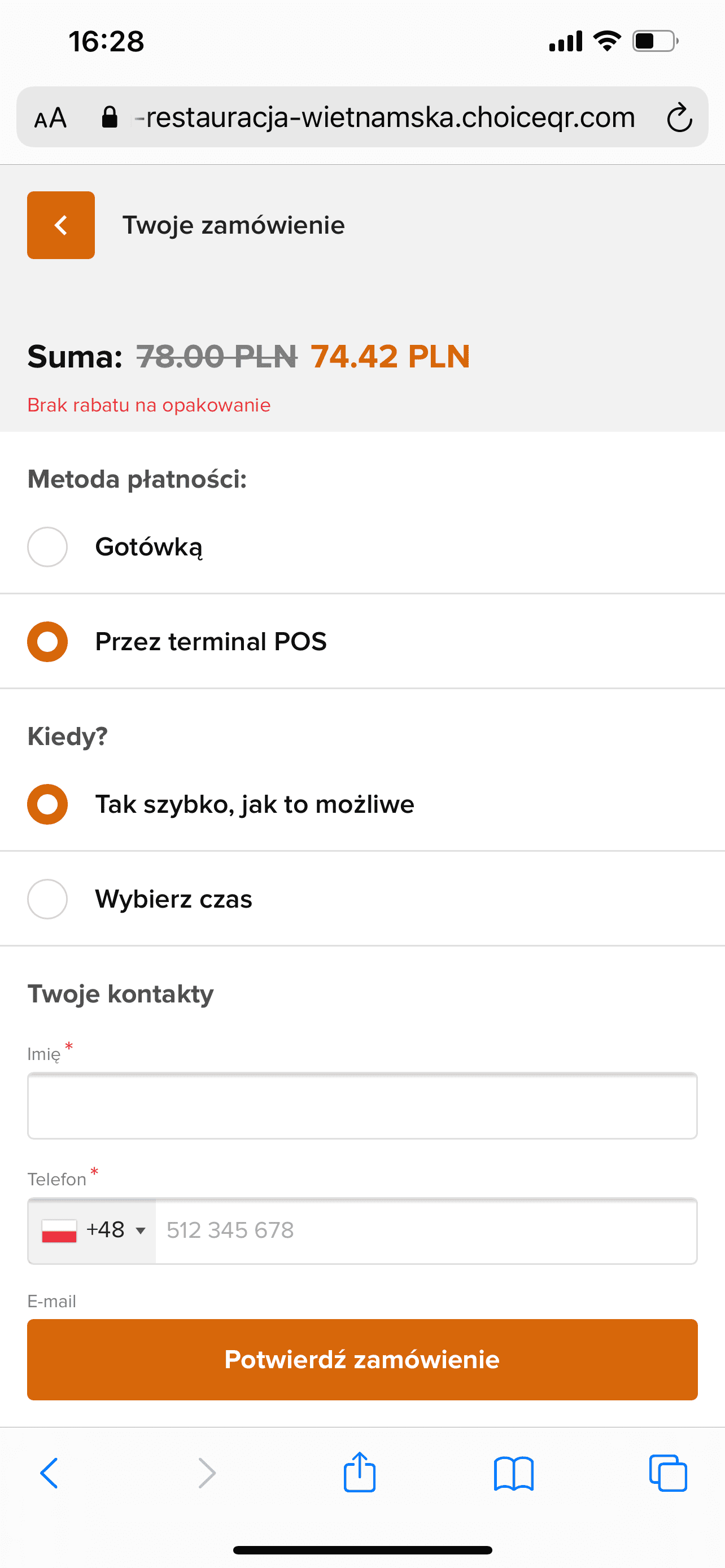The height and width of the screenshot is (1568, 725).
Task: Pick the Wybierz czas option
Action: 362,899
